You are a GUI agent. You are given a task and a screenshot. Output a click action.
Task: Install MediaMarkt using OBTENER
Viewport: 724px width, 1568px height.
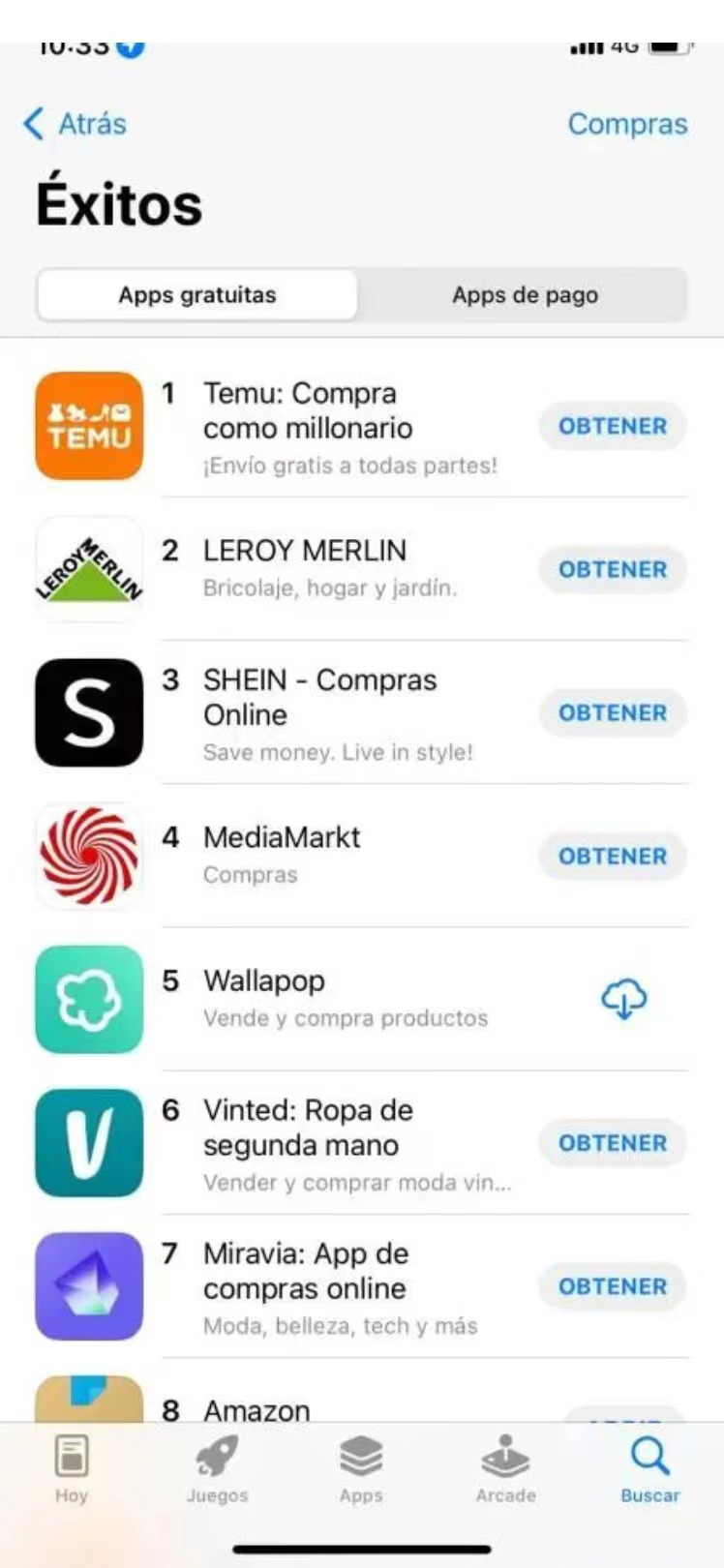[613, 857]
